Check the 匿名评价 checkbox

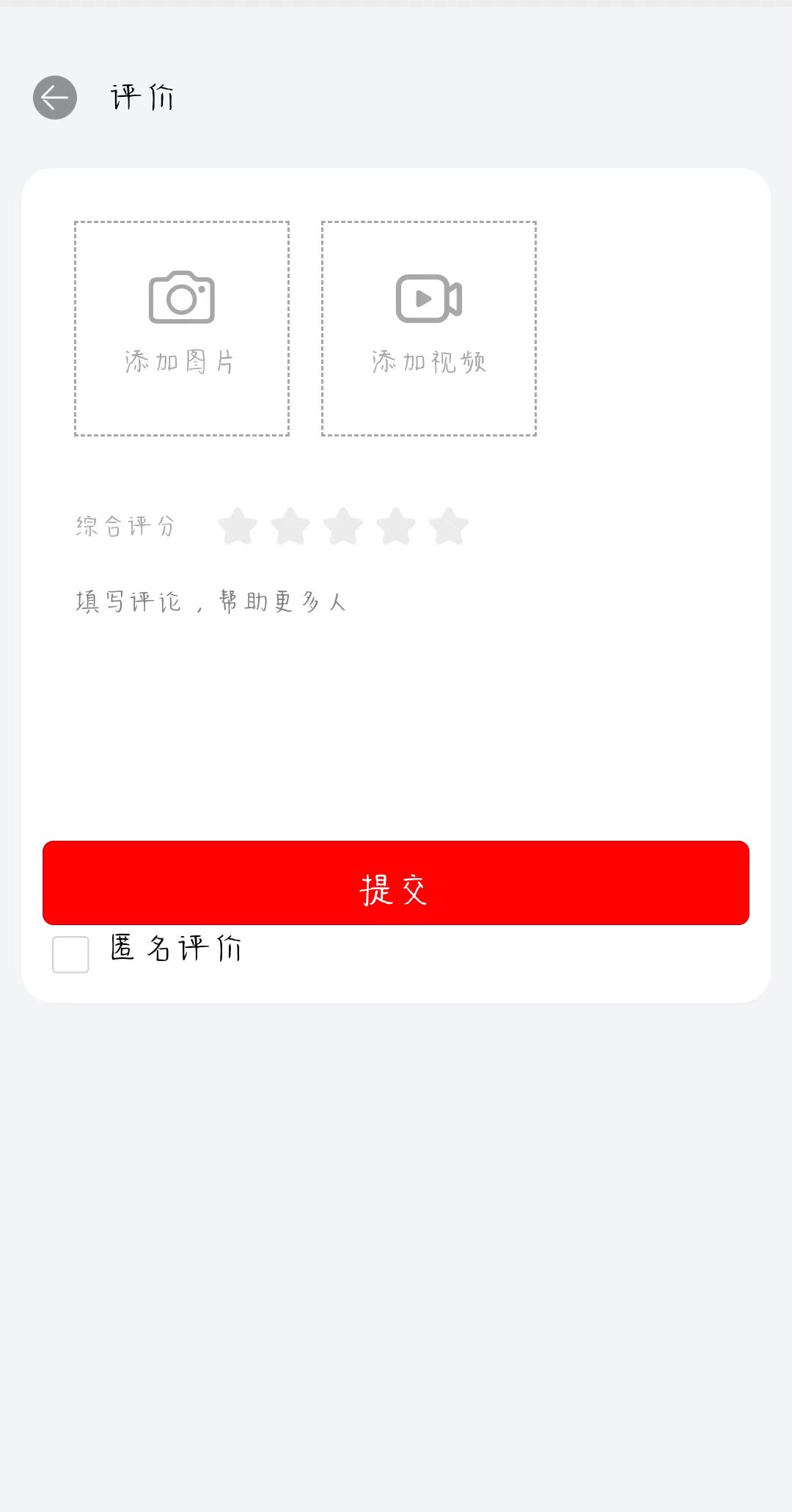click(x=70, y=954)
